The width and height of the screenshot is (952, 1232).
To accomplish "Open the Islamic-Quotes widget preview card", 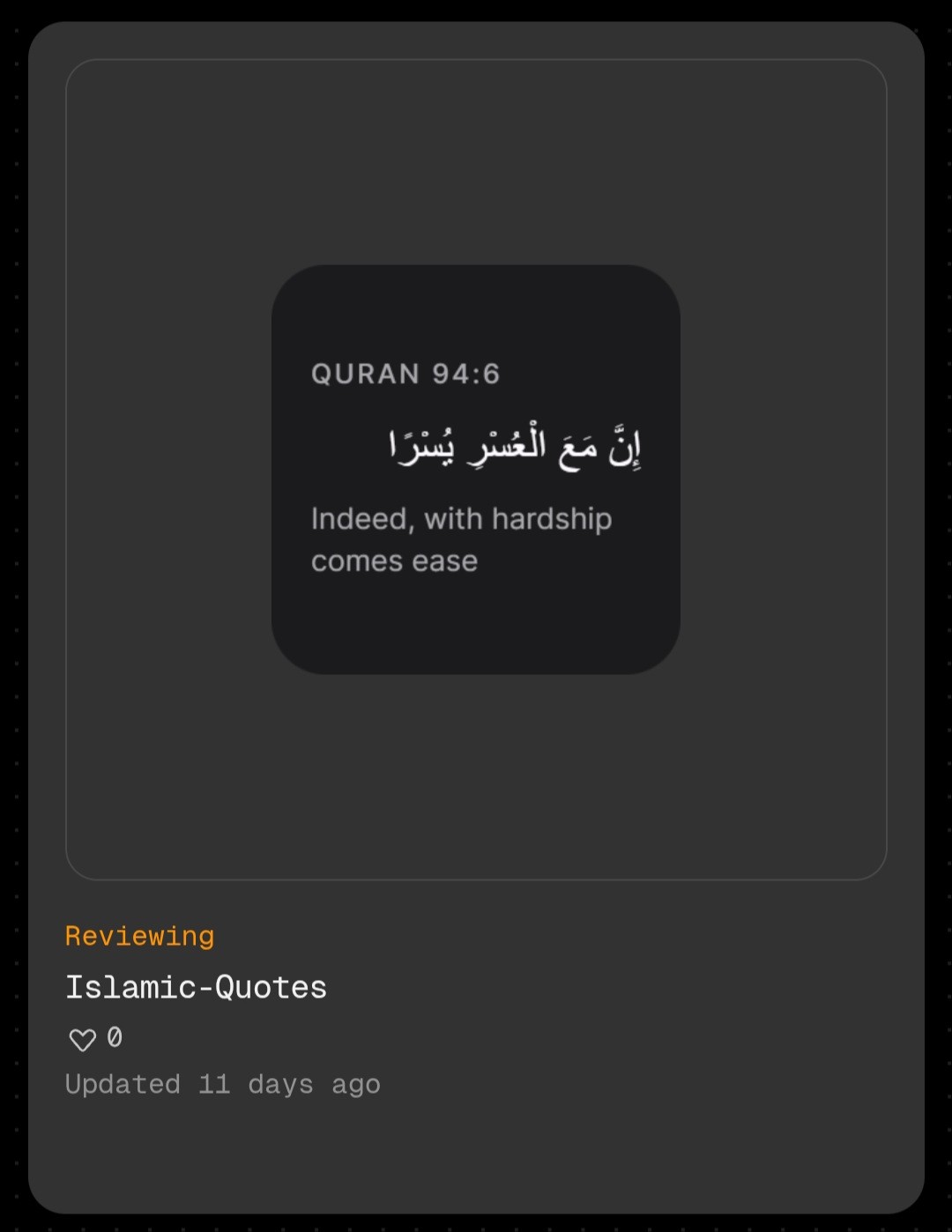I will (476, 469).
